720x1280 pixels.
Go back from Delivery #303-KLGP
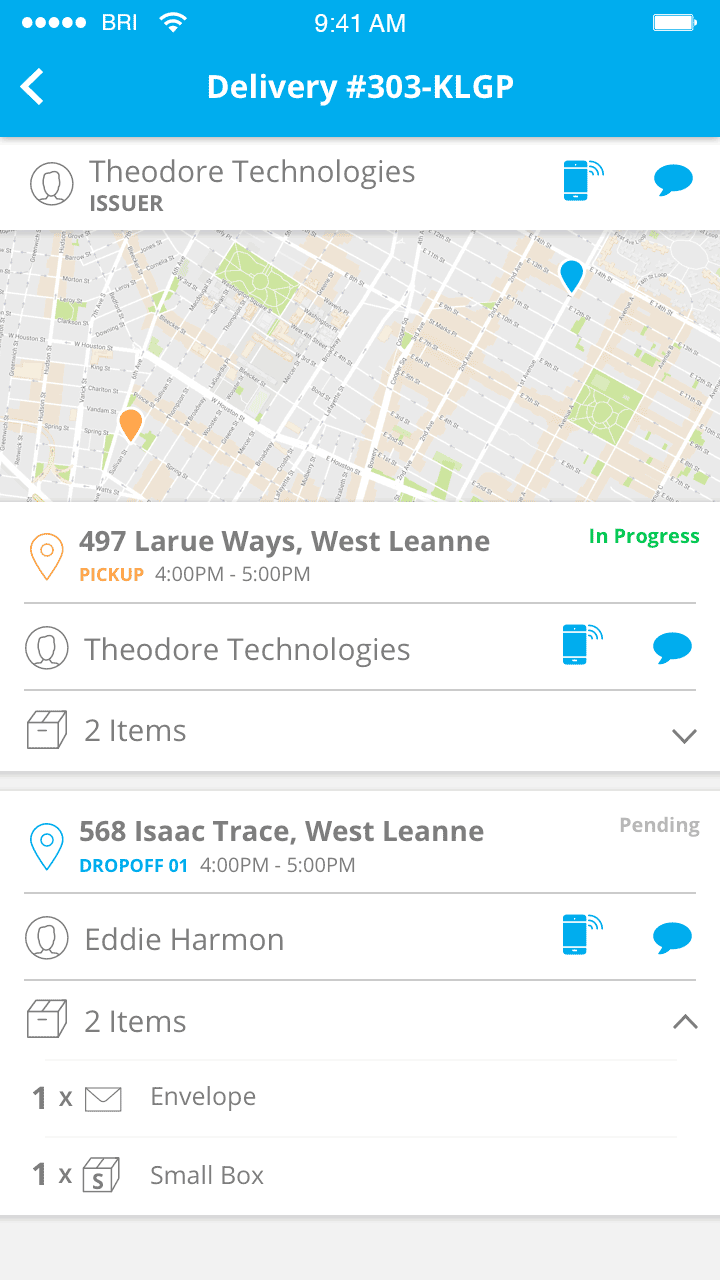[33, 87]
